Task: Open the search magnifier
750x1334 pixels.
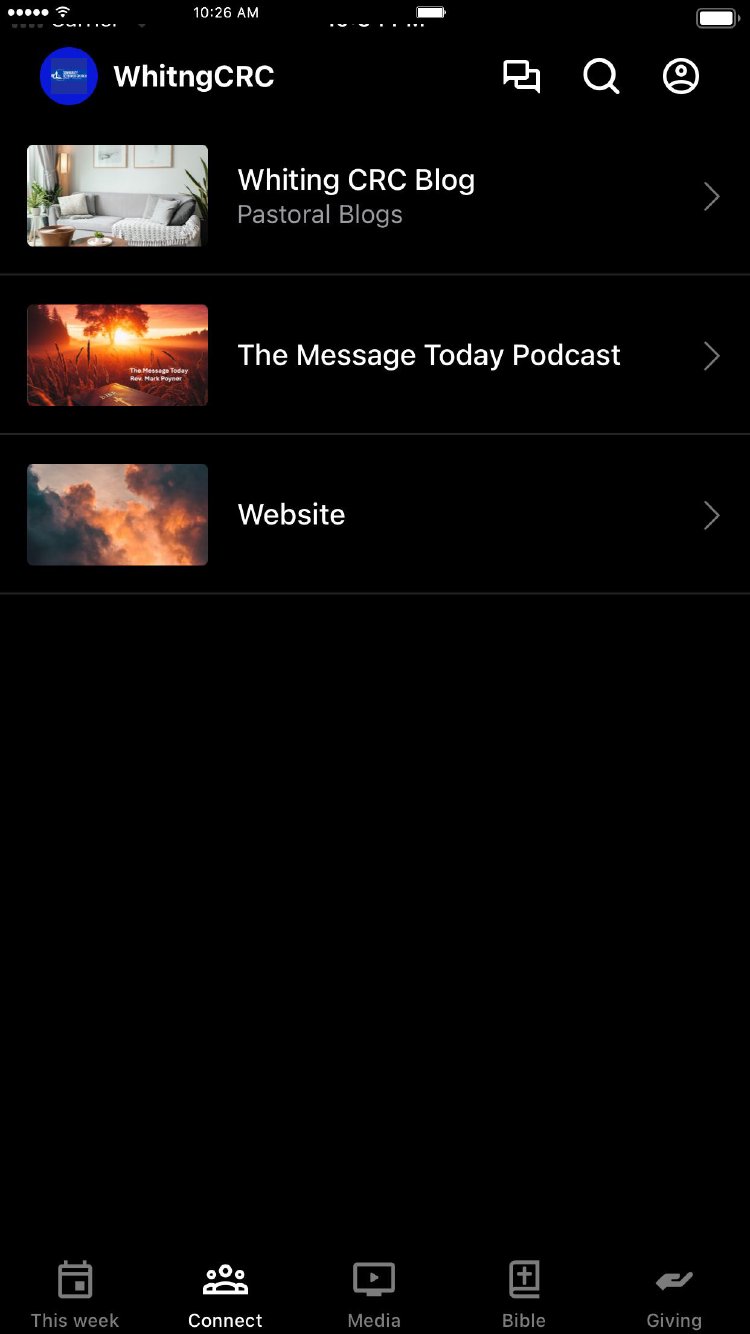Action: click(601, 77)
